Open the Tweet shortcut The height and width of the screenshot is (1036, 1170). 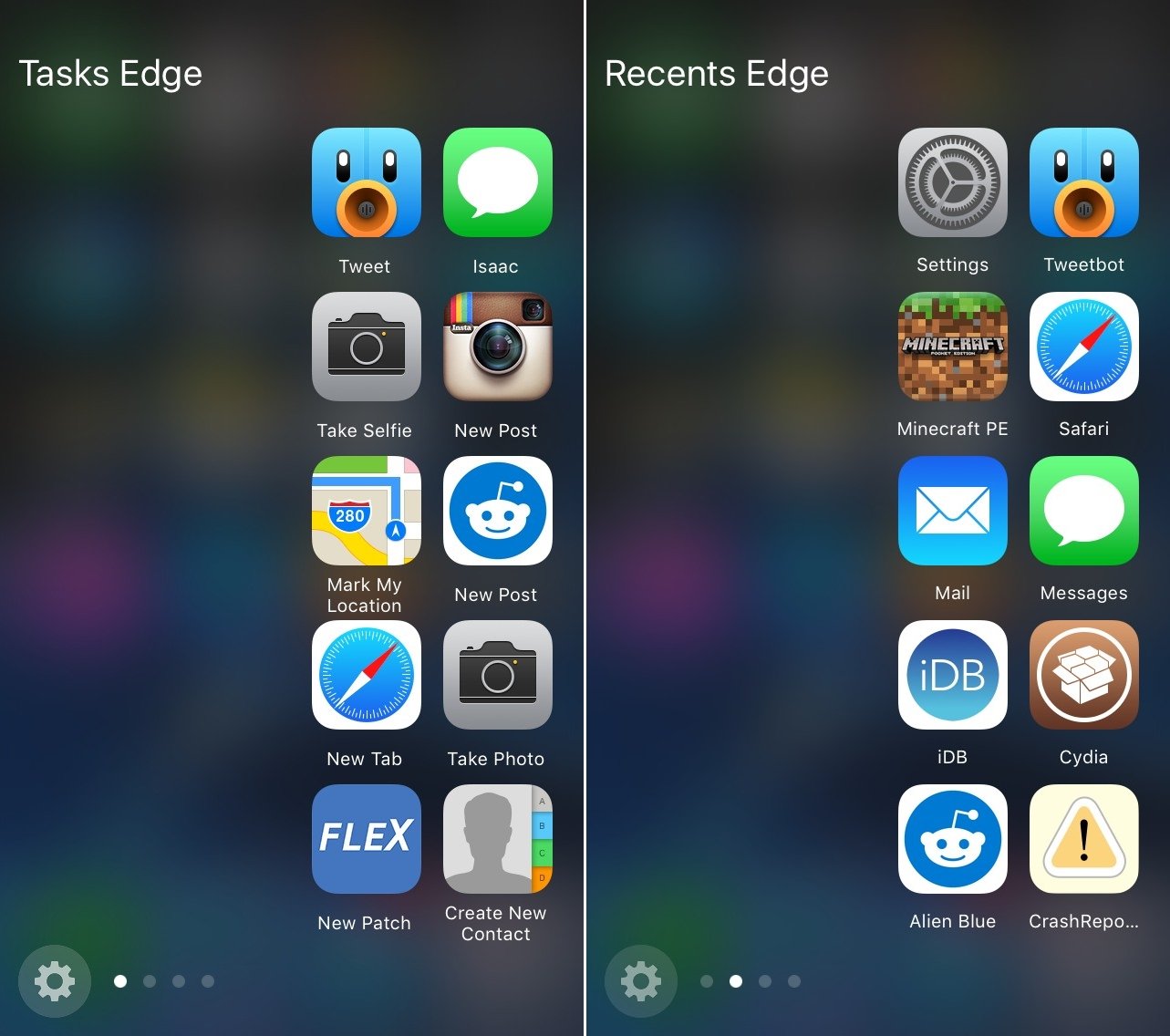[366, 182]
